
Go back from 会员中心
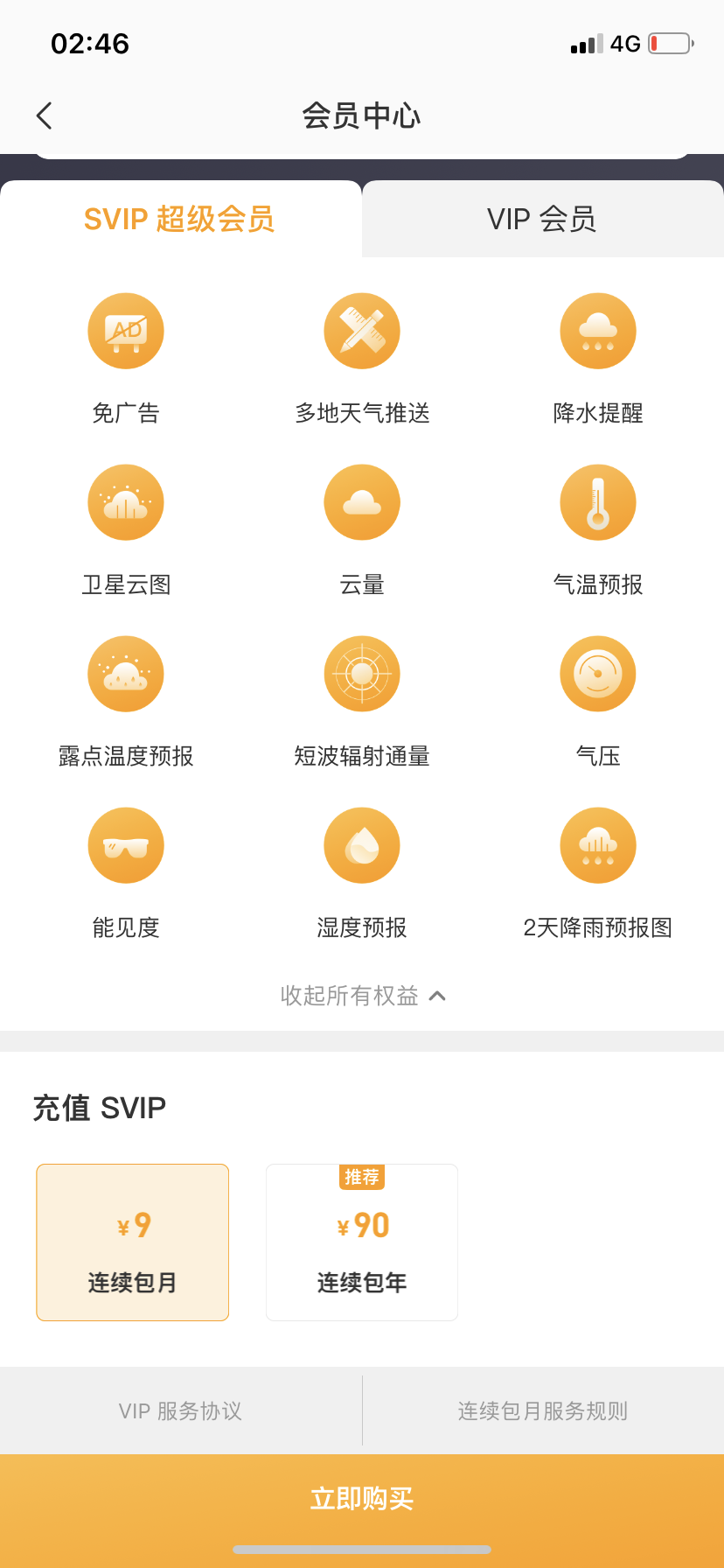[x=45, y=115]
